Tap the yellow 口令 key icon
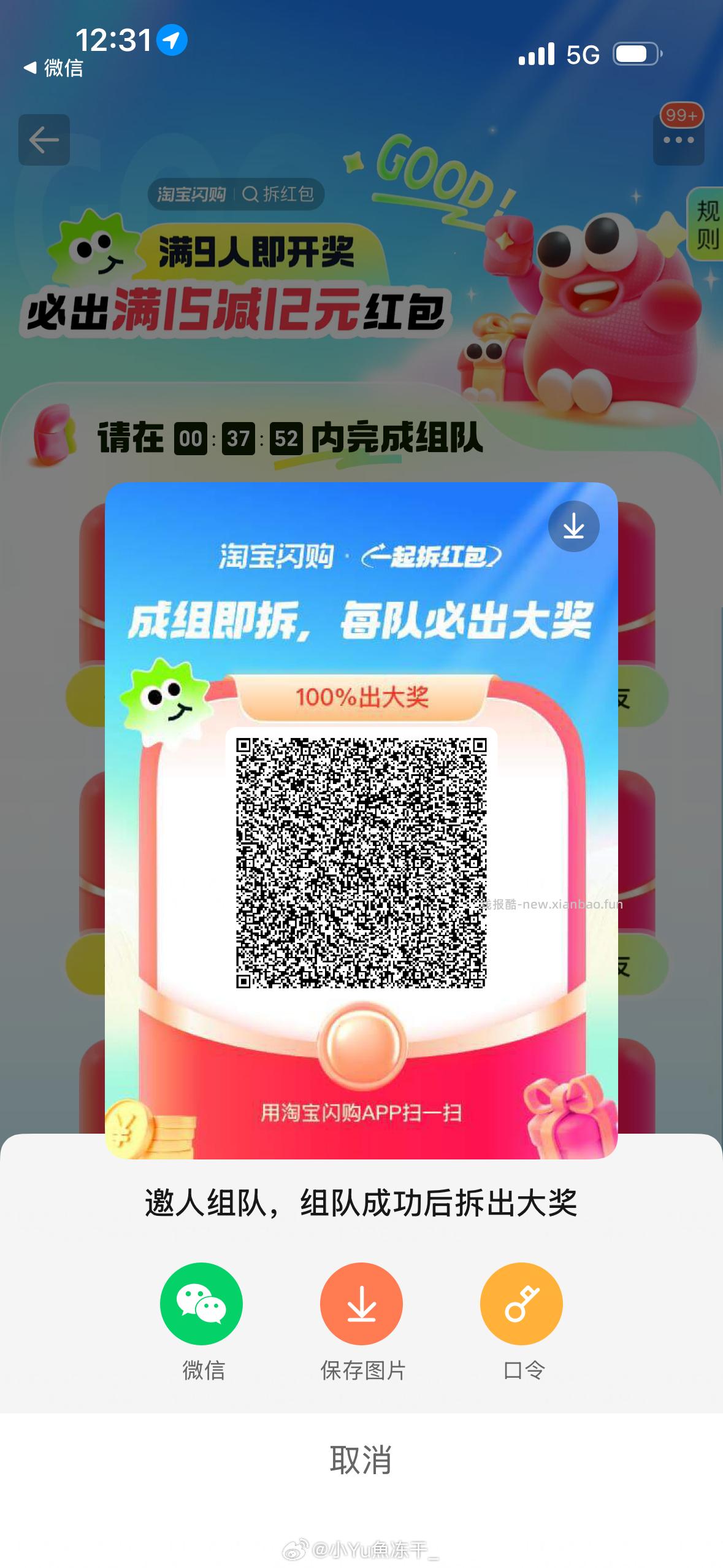723x1568 pixels. tap(521, 1304)
